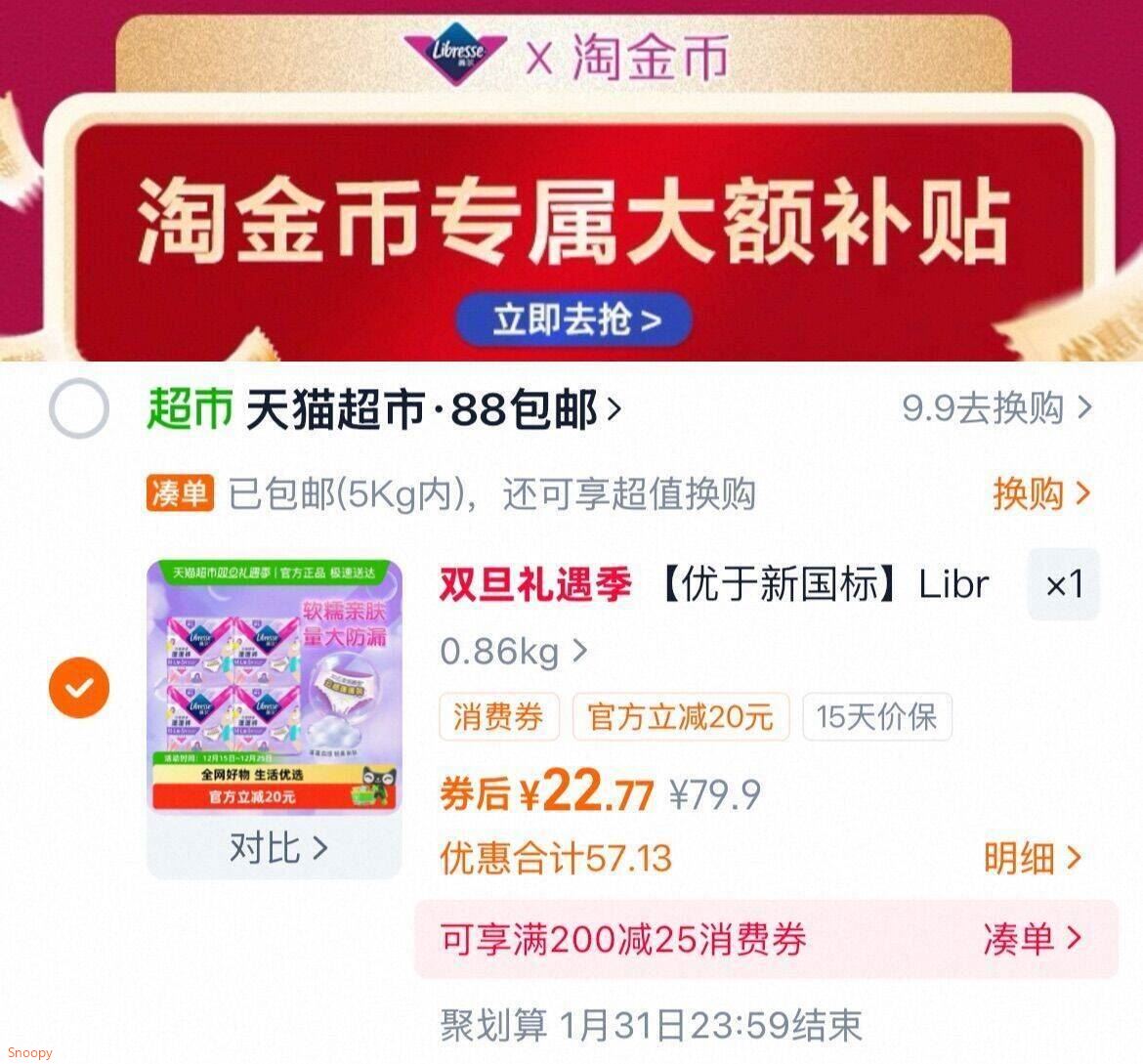Tap the 立即去抢 banner button
Image resolution: width=1143 pixels, height=1064 pixels.
[573, 319]
